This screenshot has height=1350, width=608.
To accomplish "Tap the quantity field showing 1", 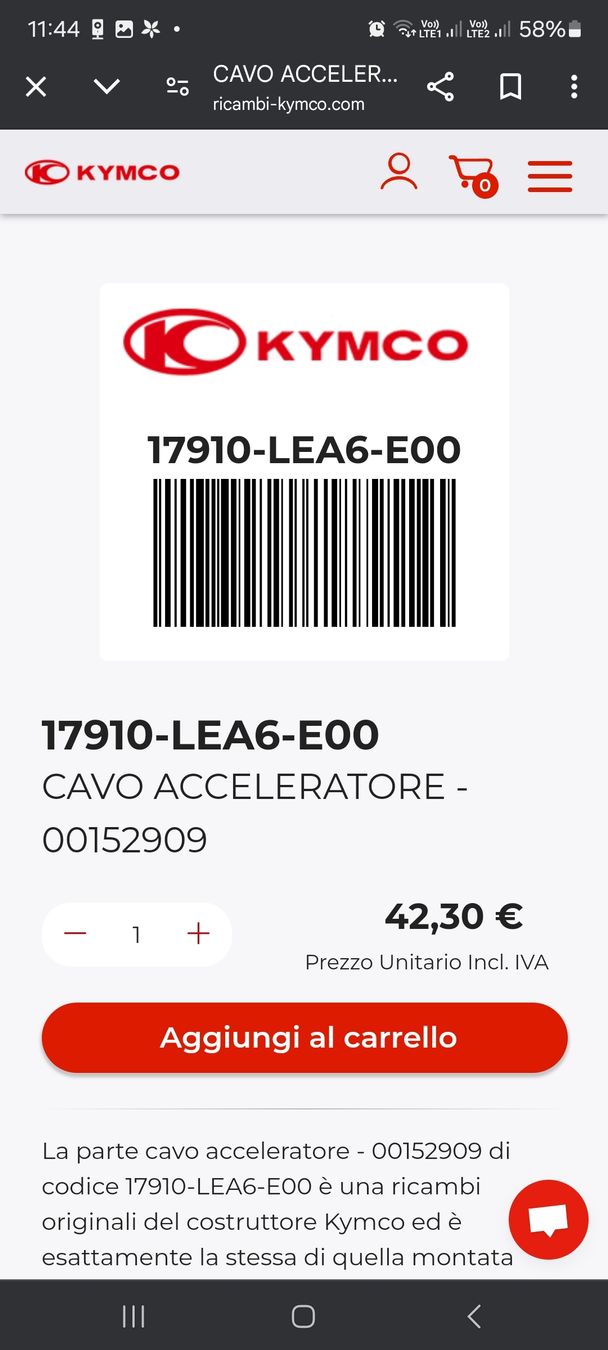I will click(x=136, y=934).
